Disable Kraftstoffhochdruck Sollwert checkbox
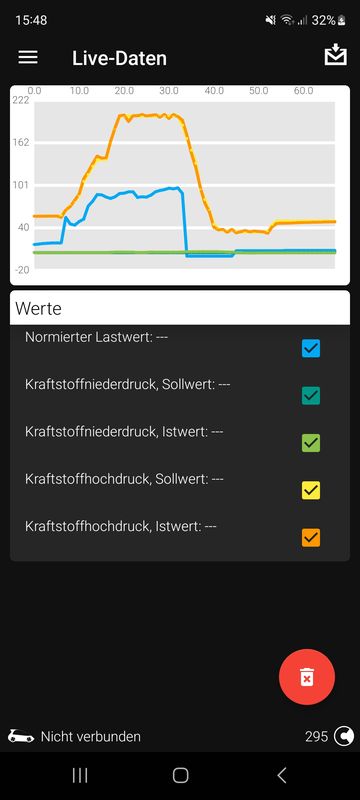 tap(311, 490)
